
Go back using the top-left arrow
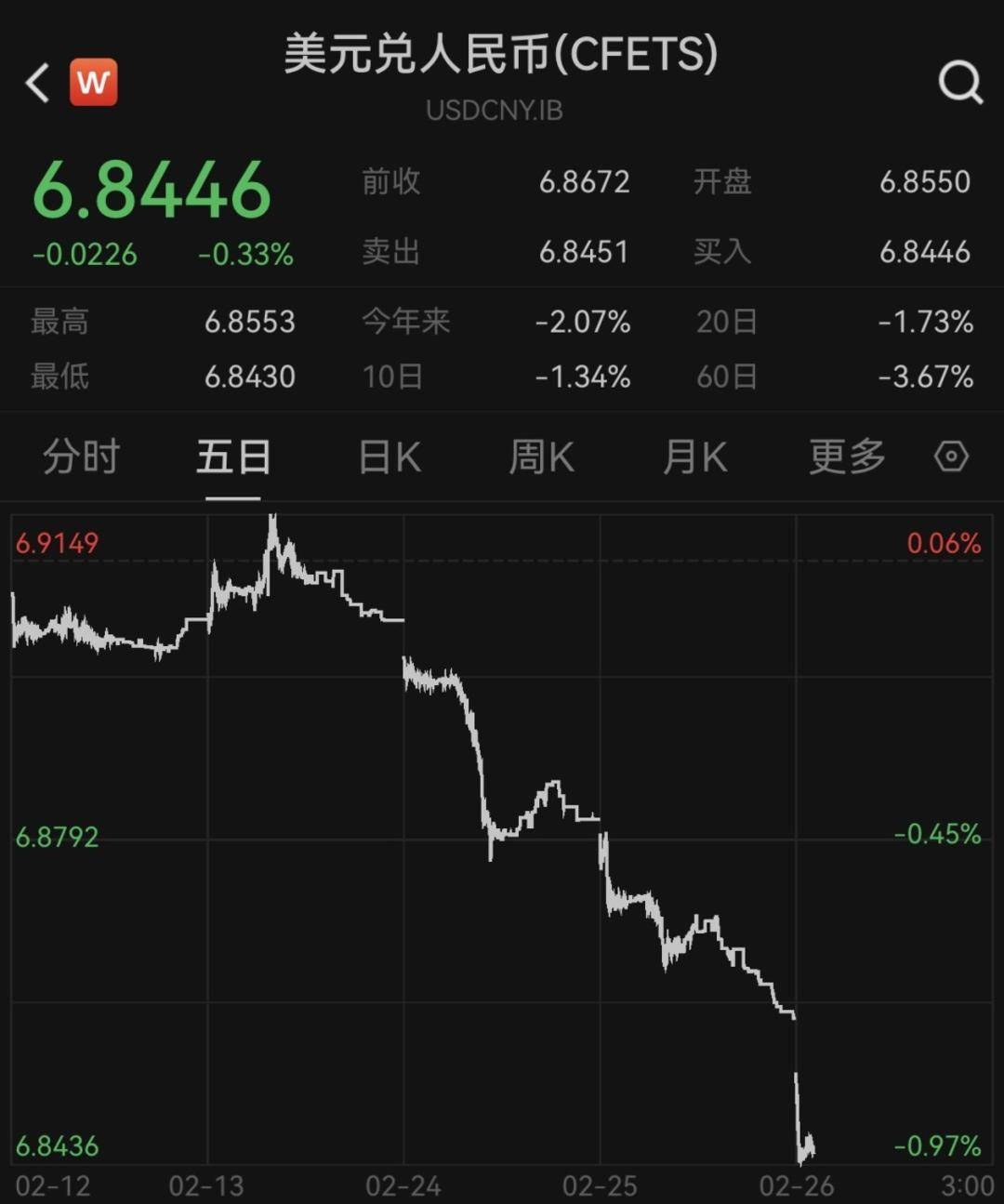point(37,83)
